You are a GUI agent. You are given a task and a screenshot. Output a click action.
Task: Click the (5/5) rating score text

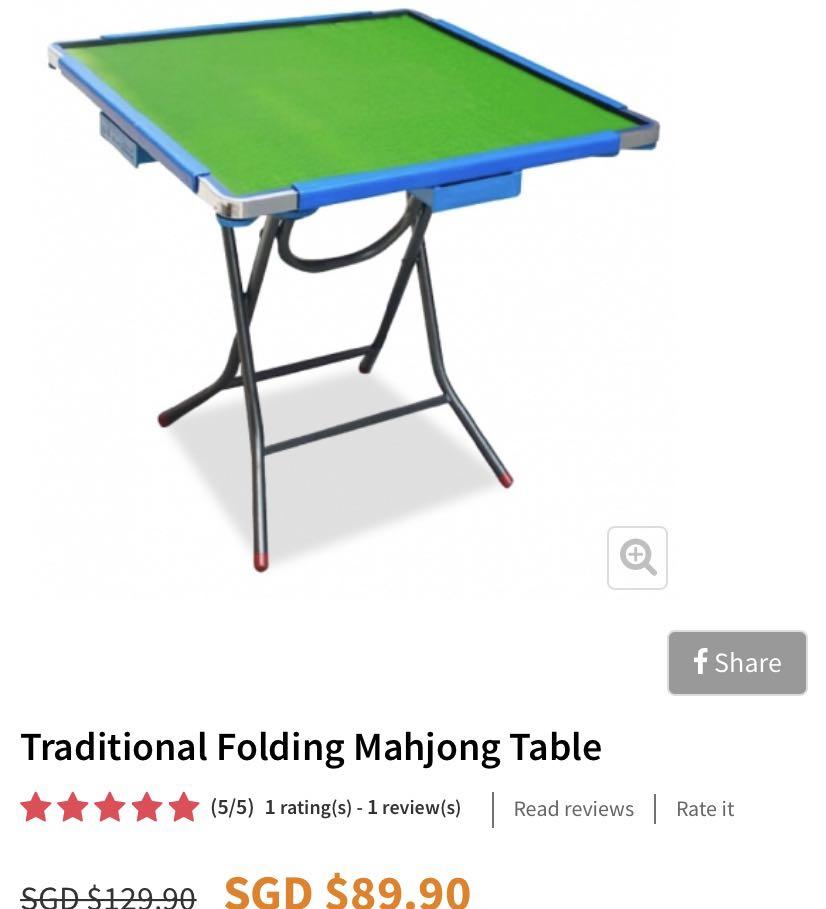[x=230, y=806]
